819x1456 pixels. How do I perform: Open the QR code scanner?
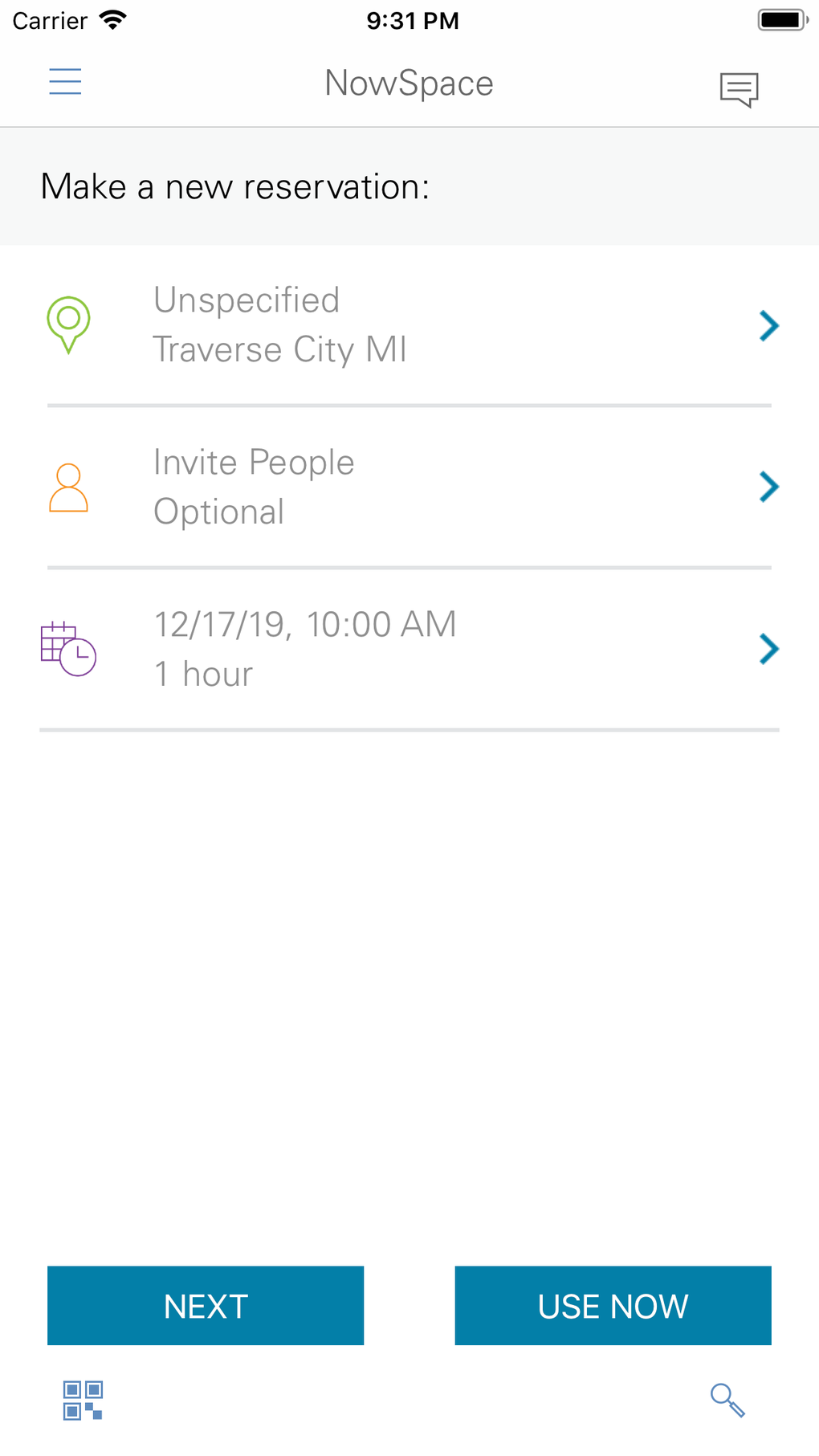(83, 1400)
